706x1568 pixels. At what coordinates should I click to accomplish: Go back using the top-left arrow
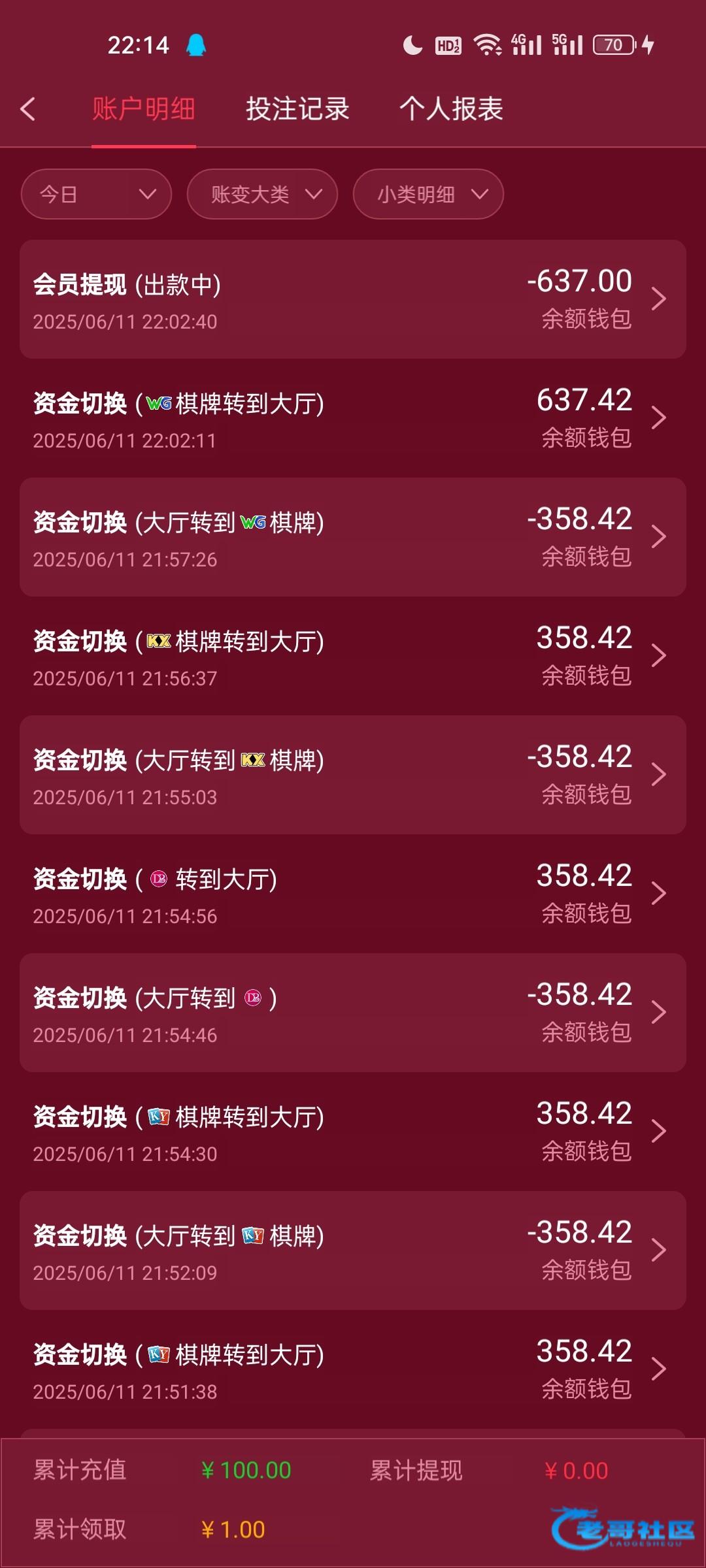[x=27, y=109]
